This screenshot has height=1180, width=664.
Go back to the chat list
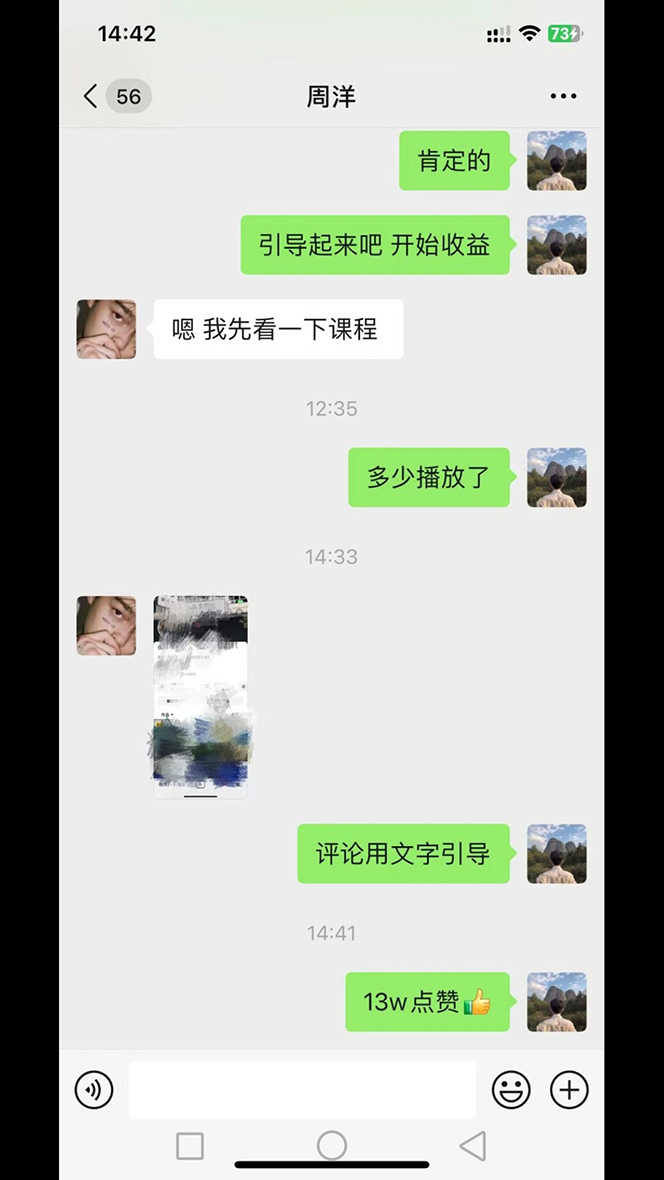[x=92, y=96]
